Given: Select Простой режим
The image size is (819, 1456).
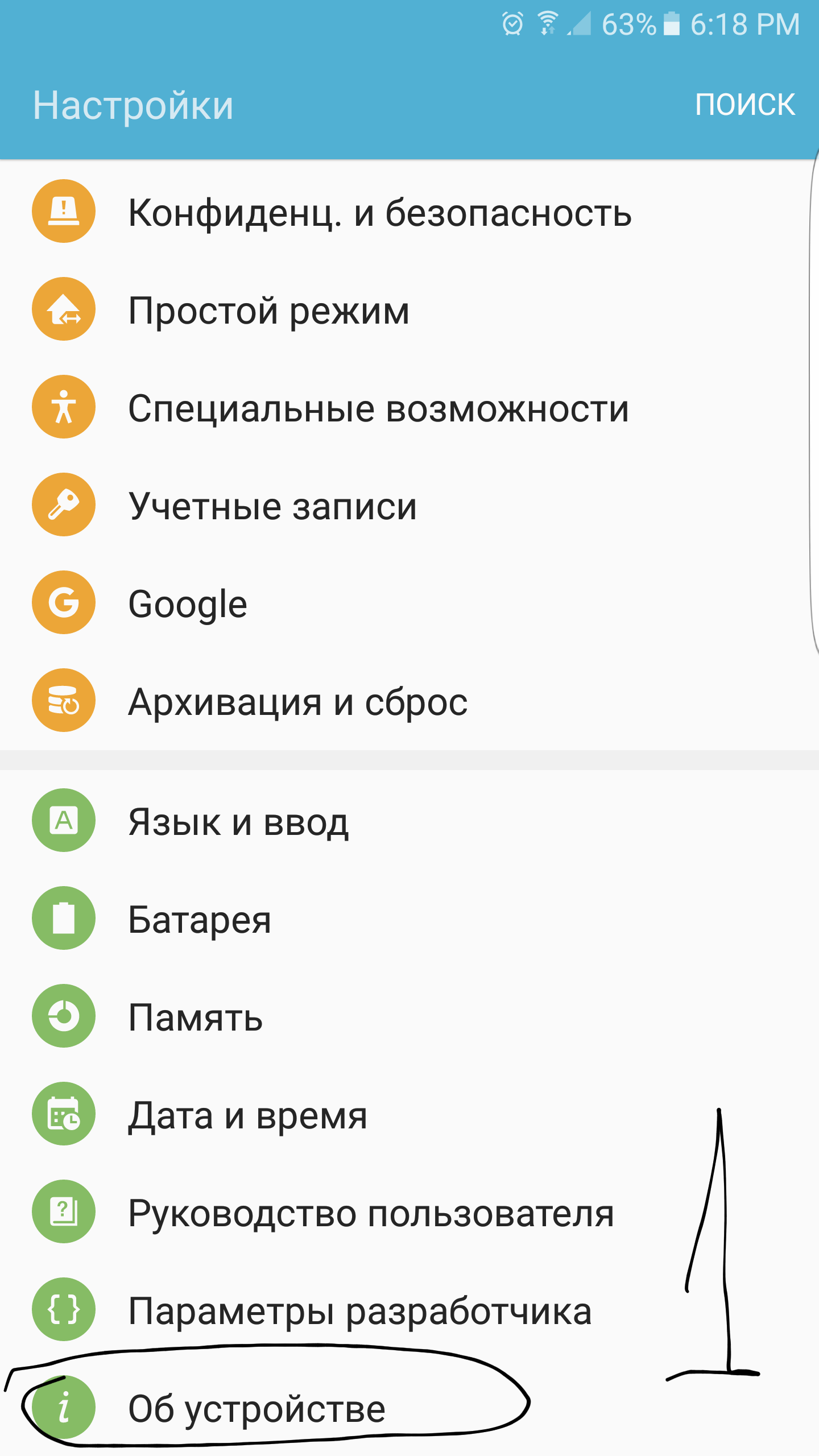Looking at the screenshot, I should tap(268, 310).
